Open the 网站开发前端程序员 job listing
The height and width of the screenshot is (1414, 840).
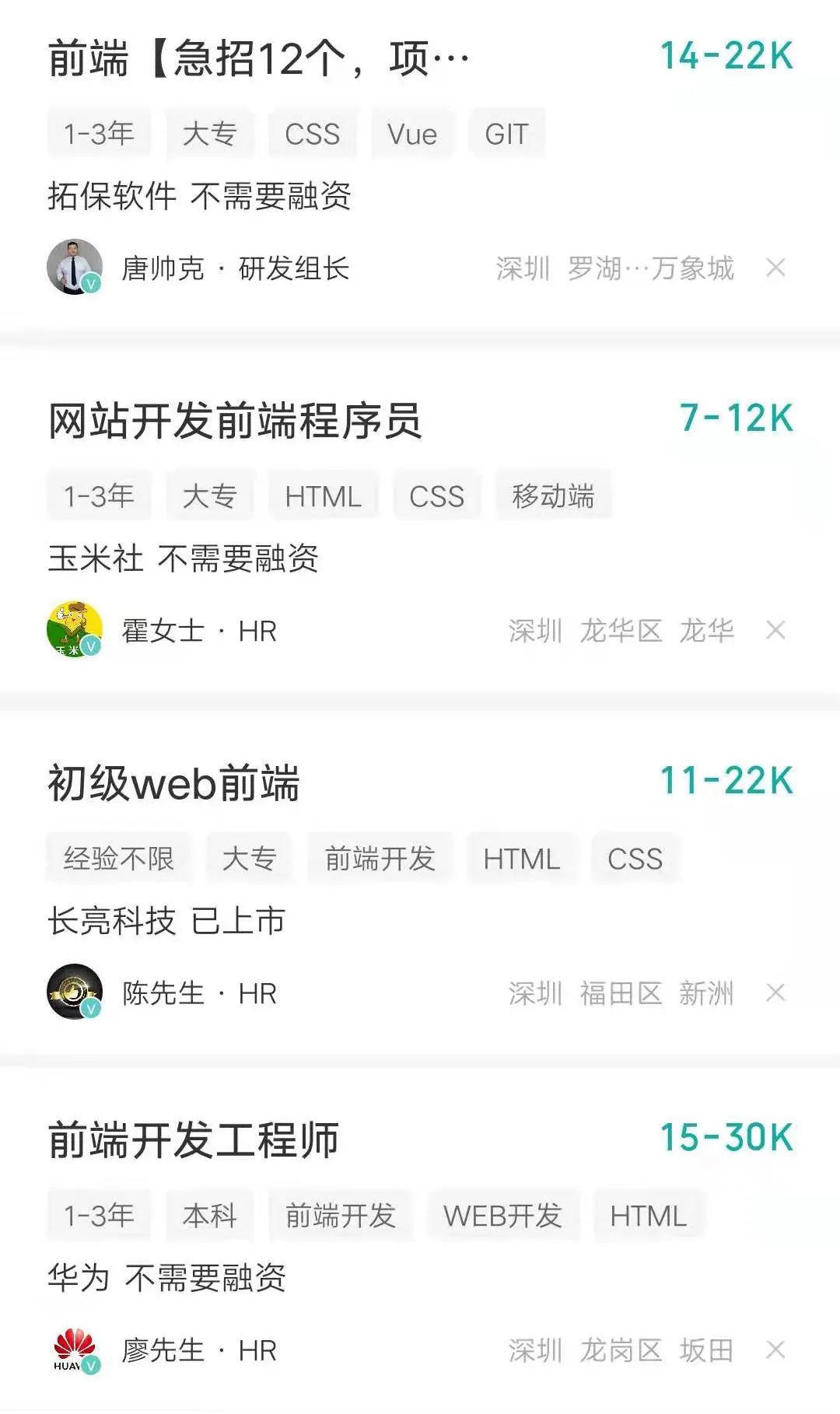pos(235,421)
